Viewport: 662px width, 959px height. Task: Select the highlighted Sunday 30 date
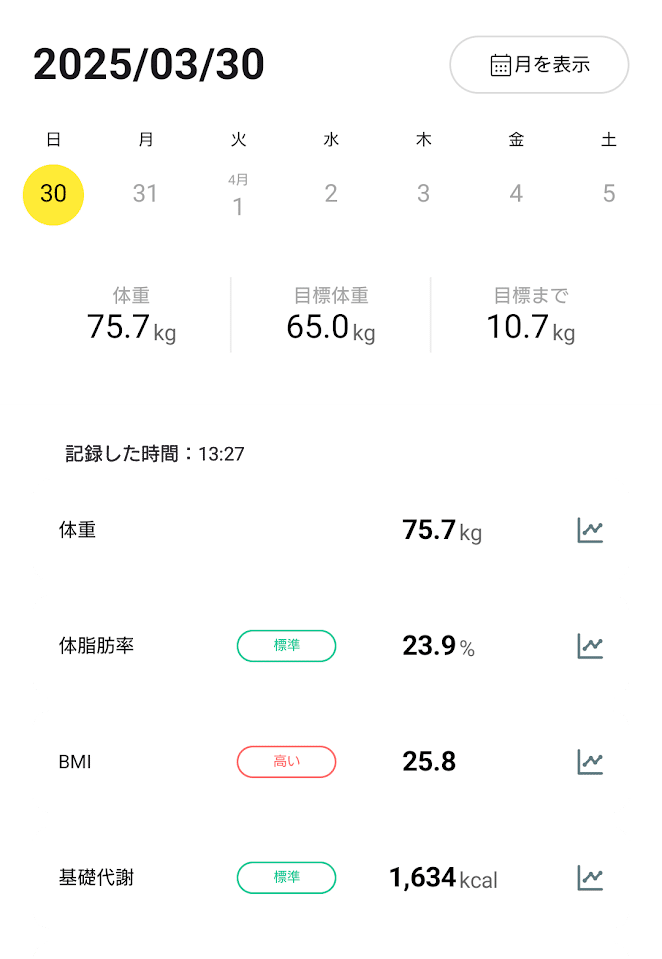pyautogui.click(x=53, y=194)
